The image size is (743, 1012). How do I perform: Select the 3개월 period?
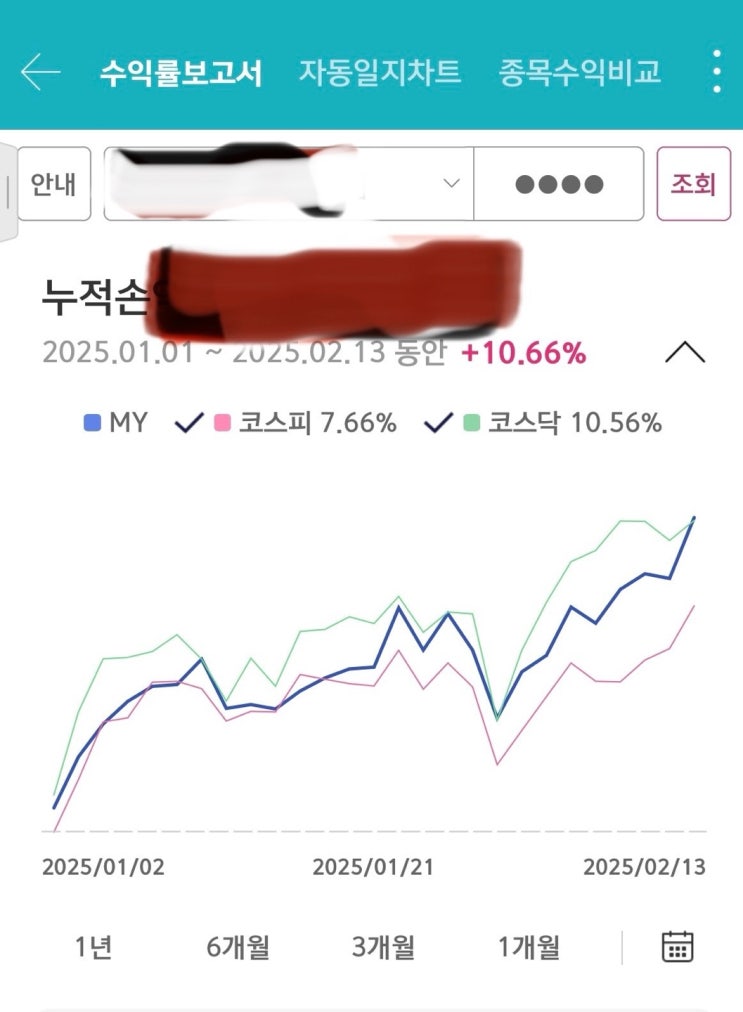[383, 947]
